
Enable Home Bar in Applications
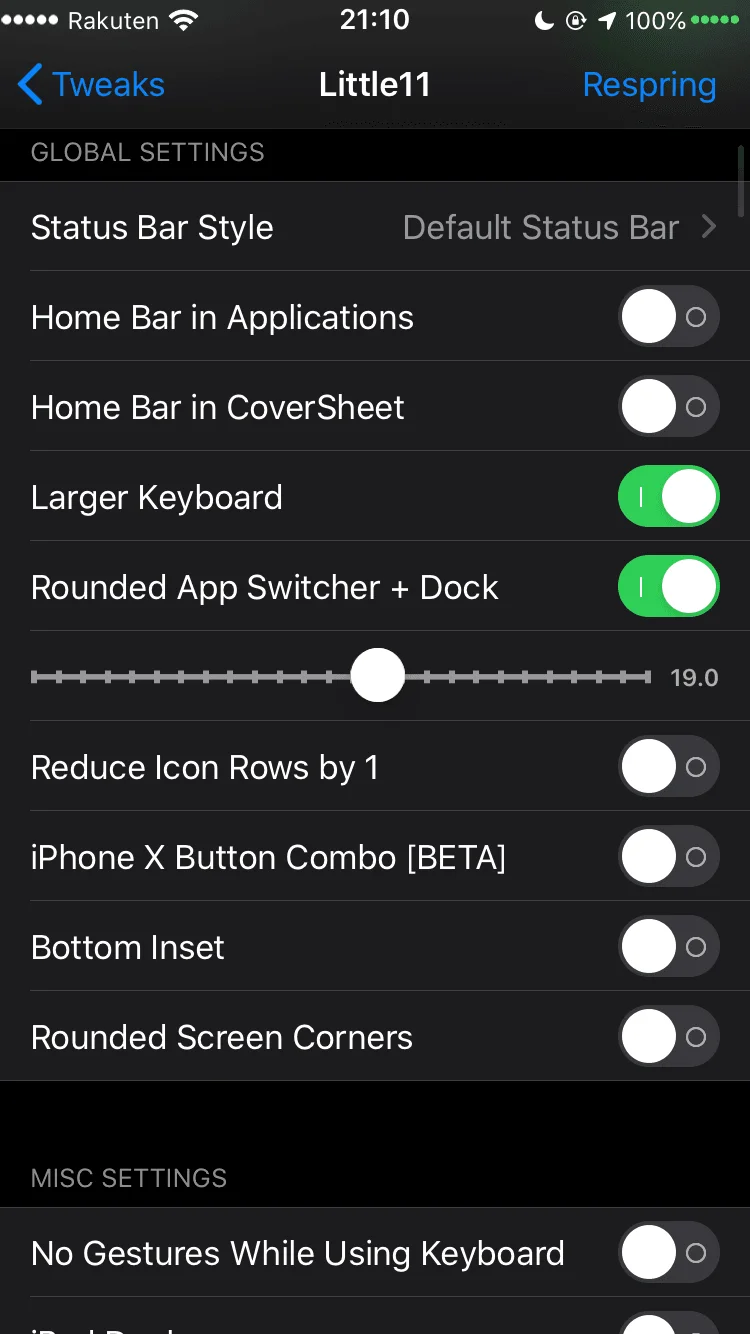[x=668, y=317]
